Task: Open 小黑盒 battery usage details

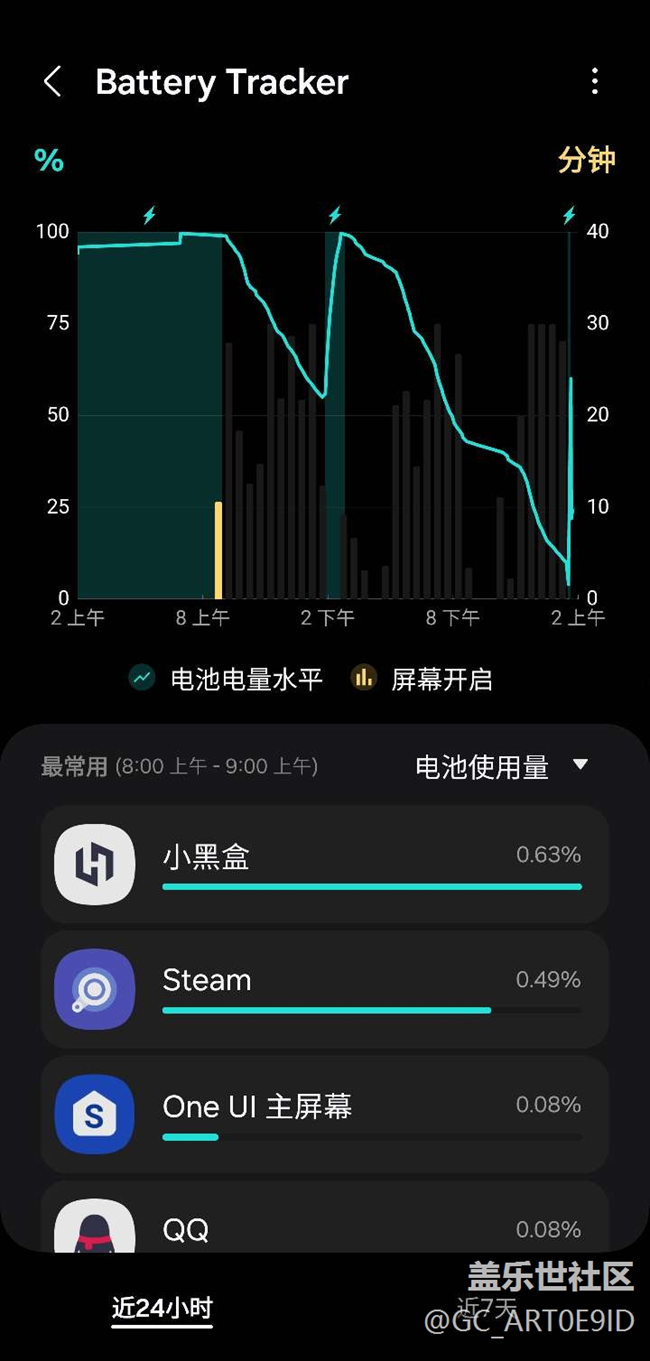Action: click(324, 864)
